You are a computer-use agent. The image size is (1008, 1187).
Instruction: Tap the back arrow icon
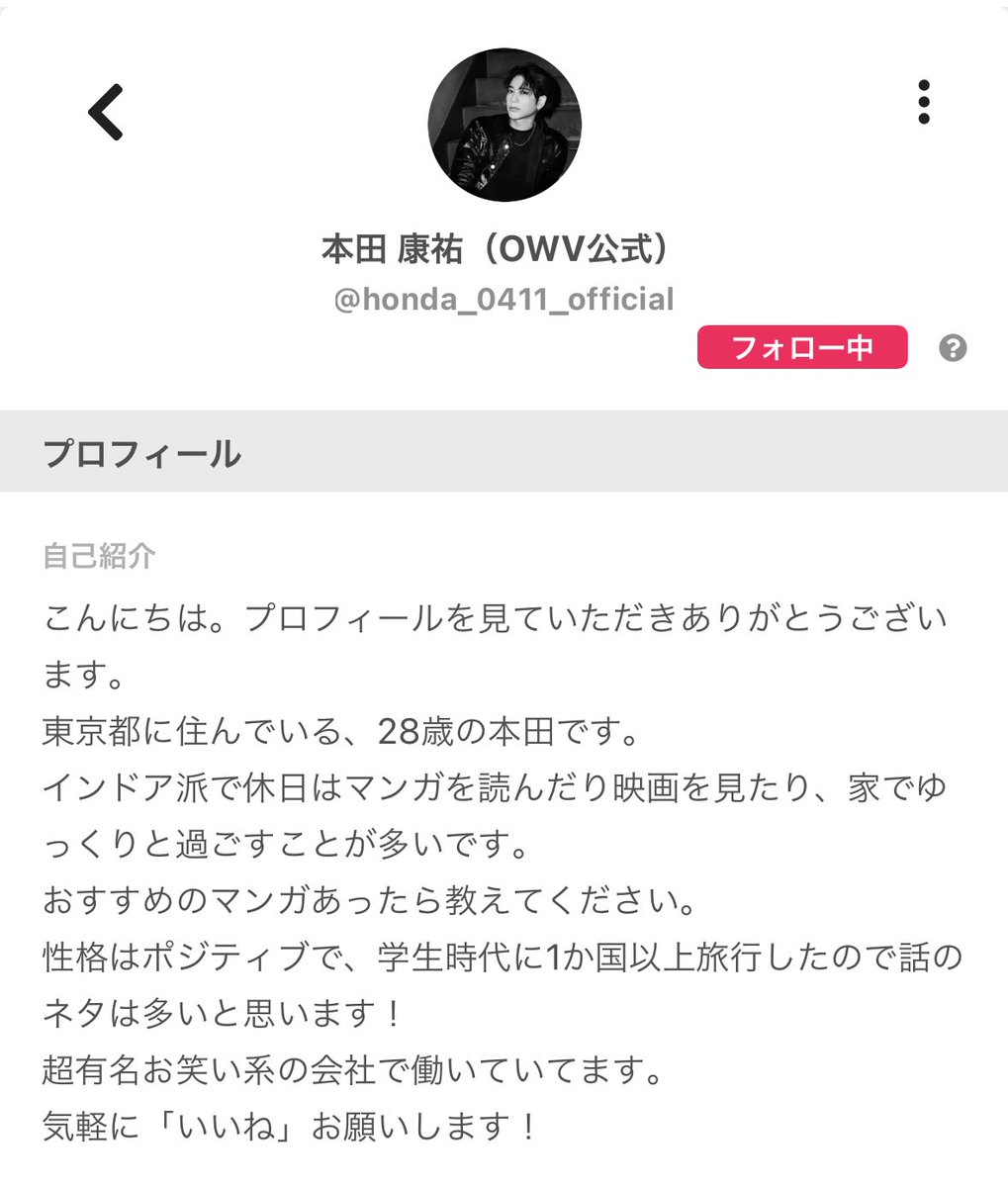point(105,109)
